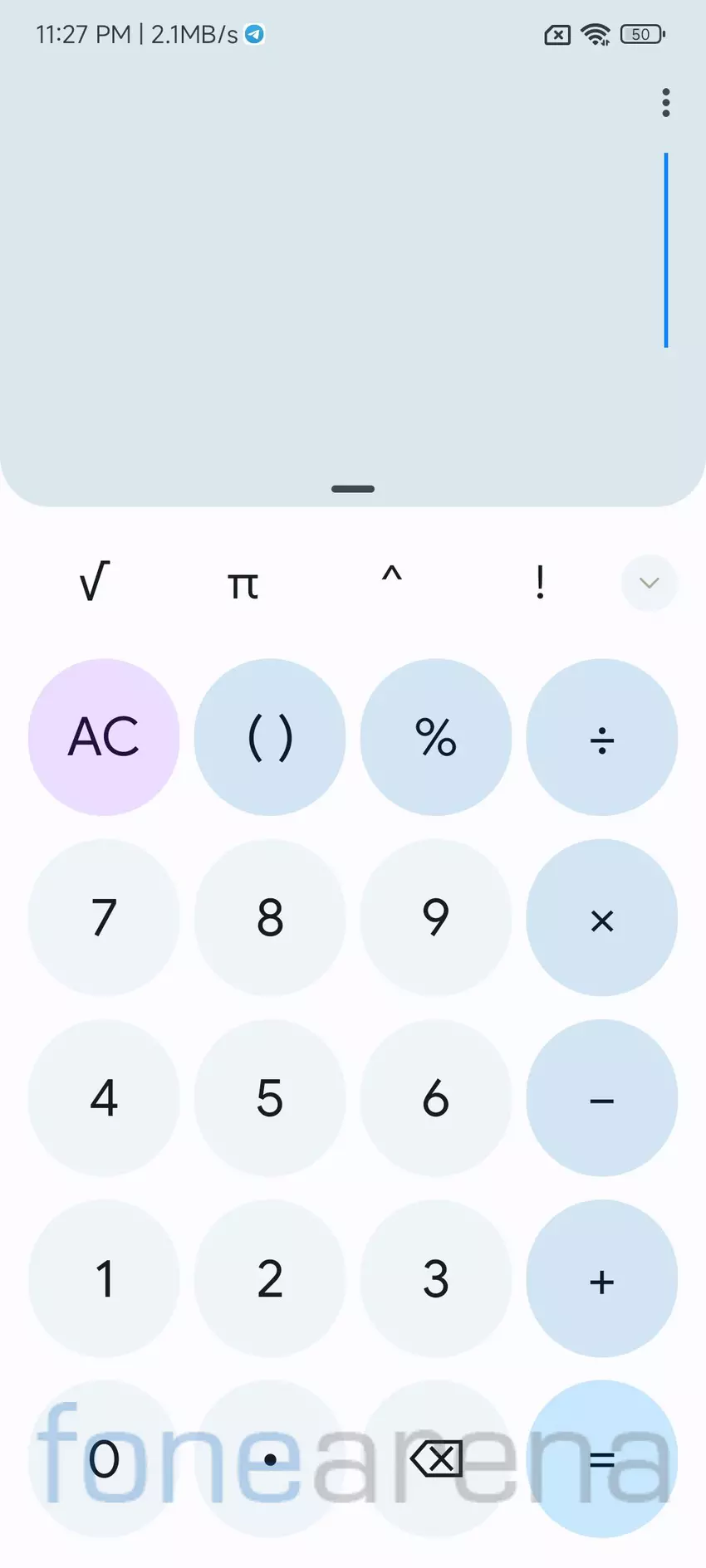The height and width of the screenshot is (1568, 706).
Task: Tap the backspace delete key
Action: tap(436, 1458)
